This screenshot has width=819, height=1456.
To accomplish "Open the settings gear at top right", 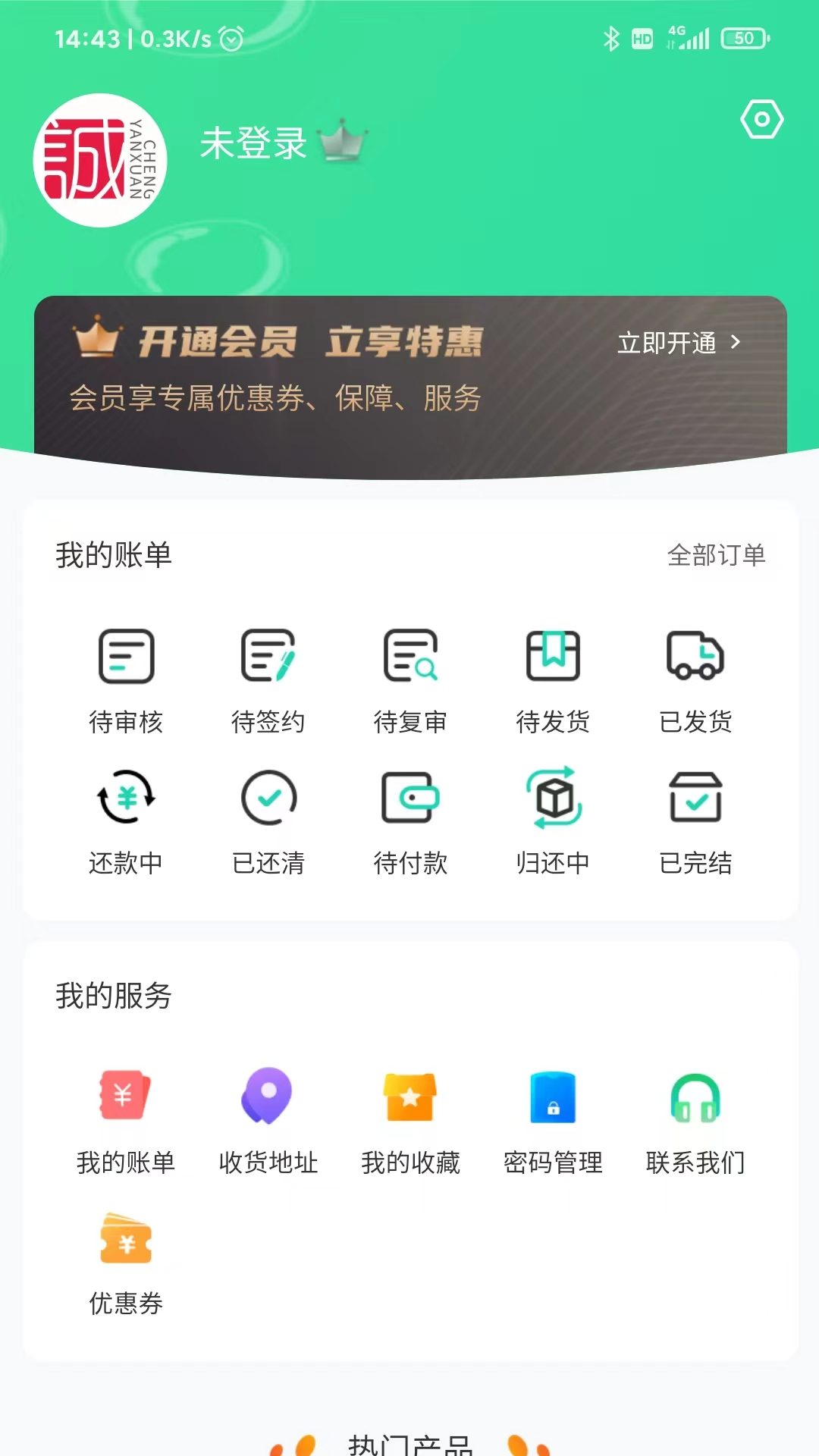I will tap(762, 118).
